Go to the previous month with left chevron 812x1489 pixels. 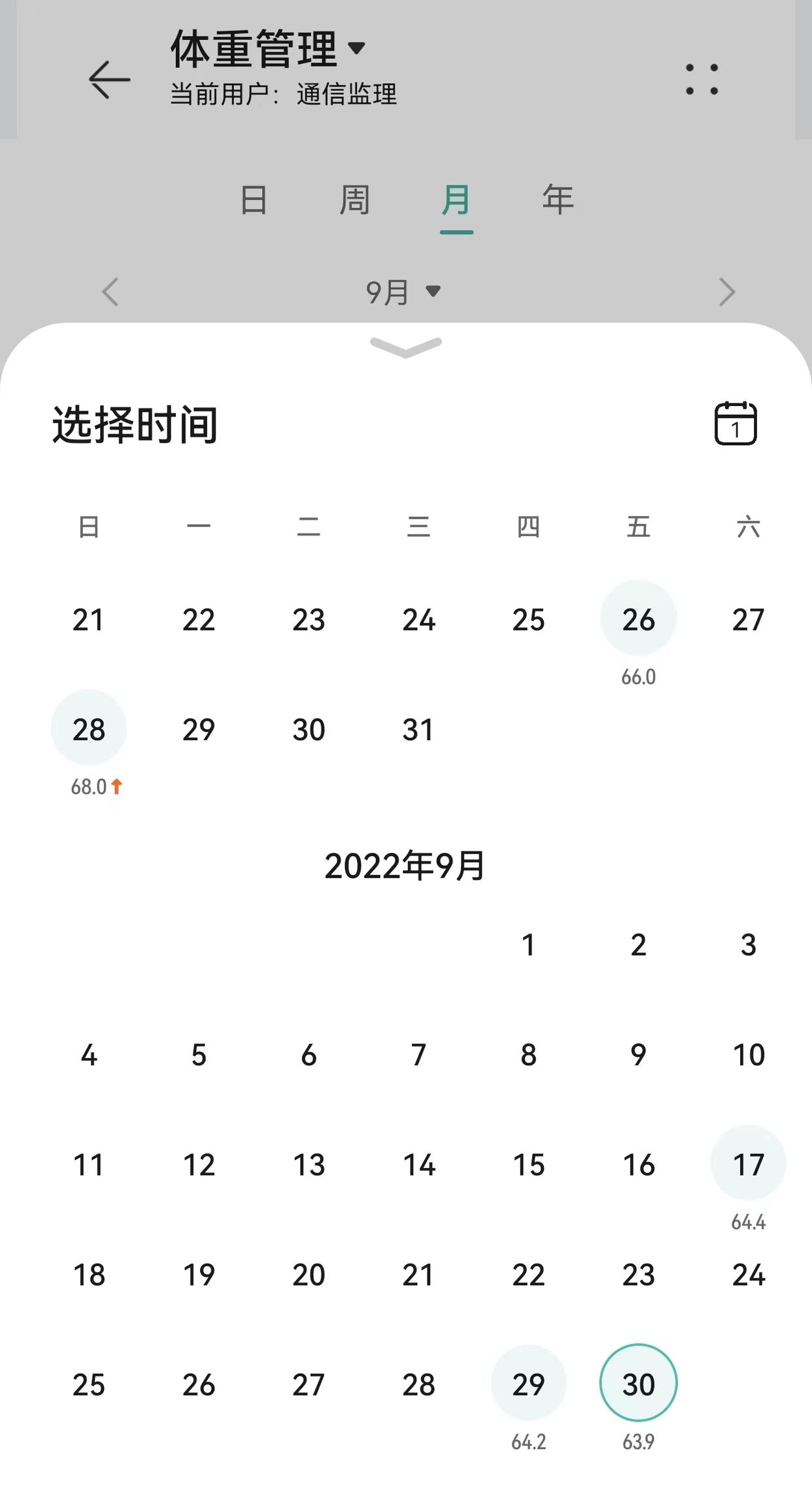pyautogui.click(x=110, y=292)
